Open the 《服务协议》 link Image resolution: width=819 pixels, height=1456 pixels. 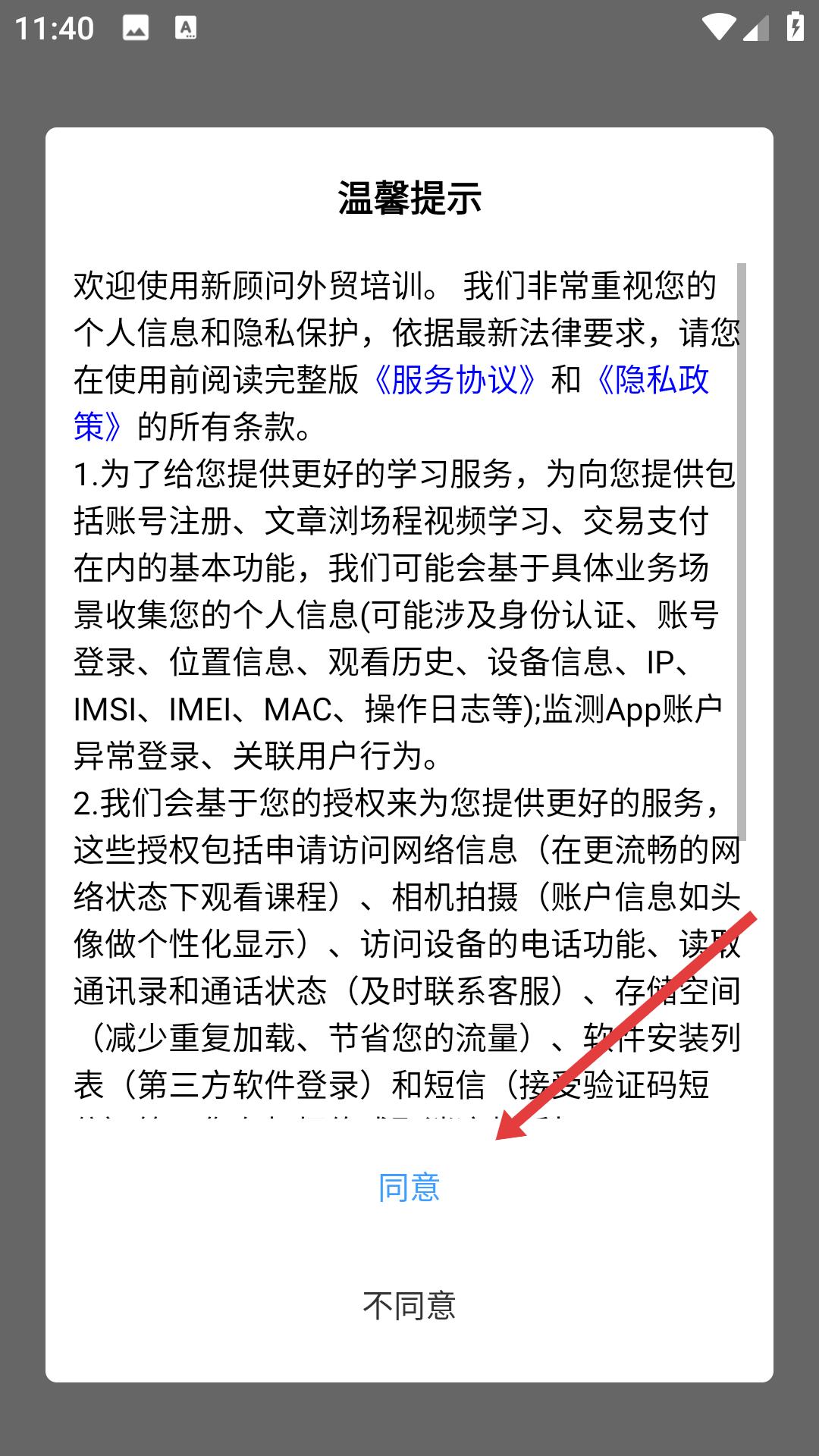(x=454, y=380)
